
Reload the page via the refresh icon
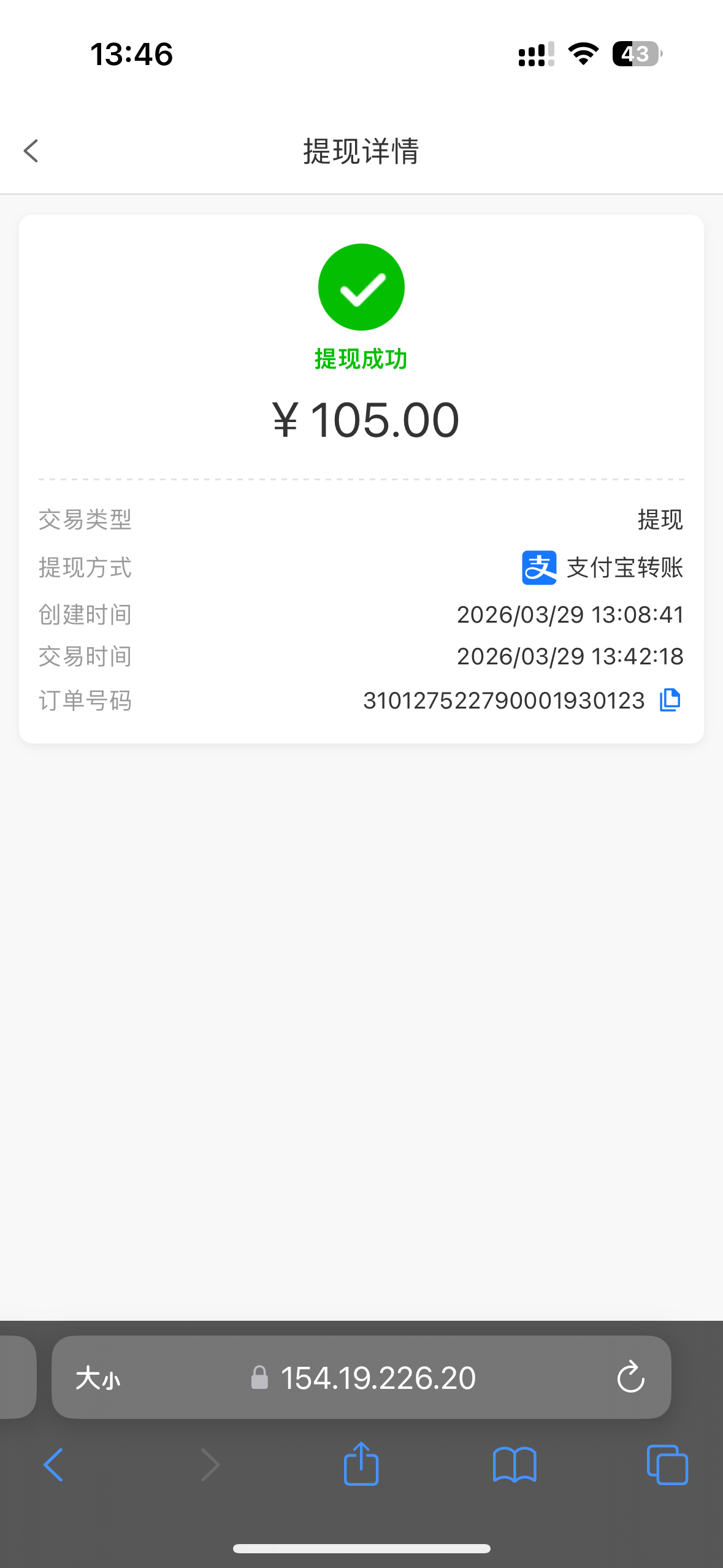(x=630, y=1377)
